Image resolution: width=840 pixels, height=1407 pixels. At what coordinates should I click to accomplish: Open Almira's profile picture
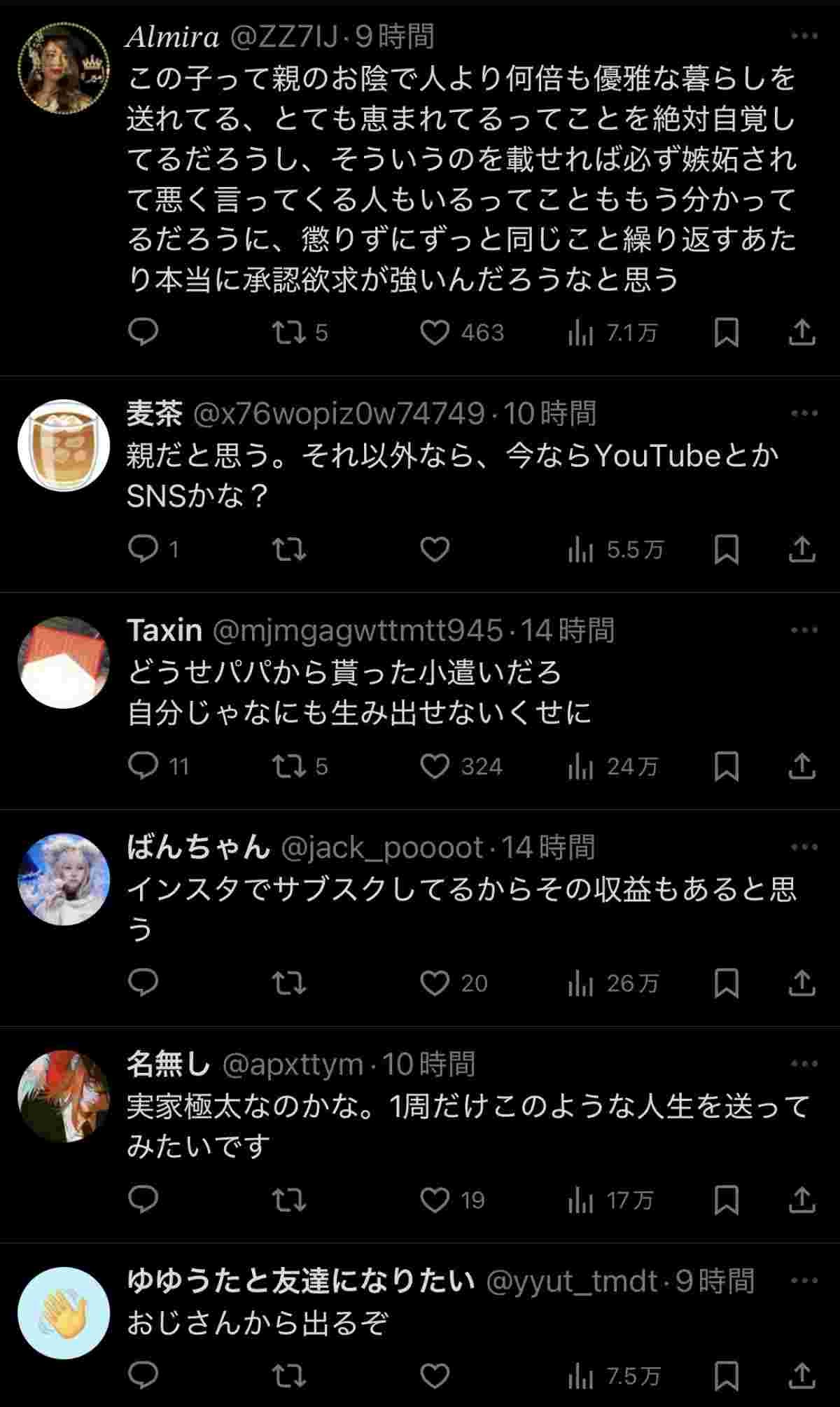64,68
